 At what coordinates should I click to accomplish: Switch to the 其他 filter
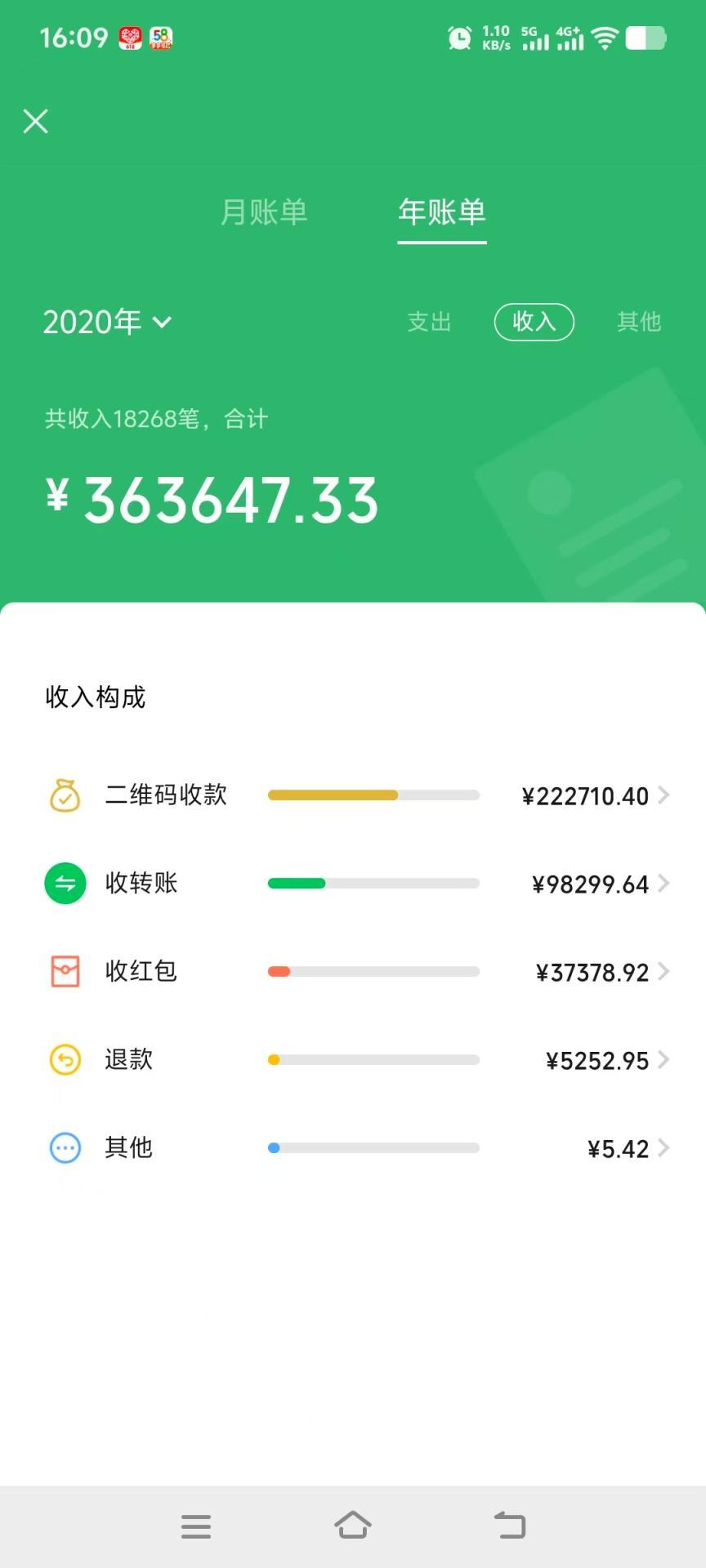pyautogui.click(x=638, y=322)
